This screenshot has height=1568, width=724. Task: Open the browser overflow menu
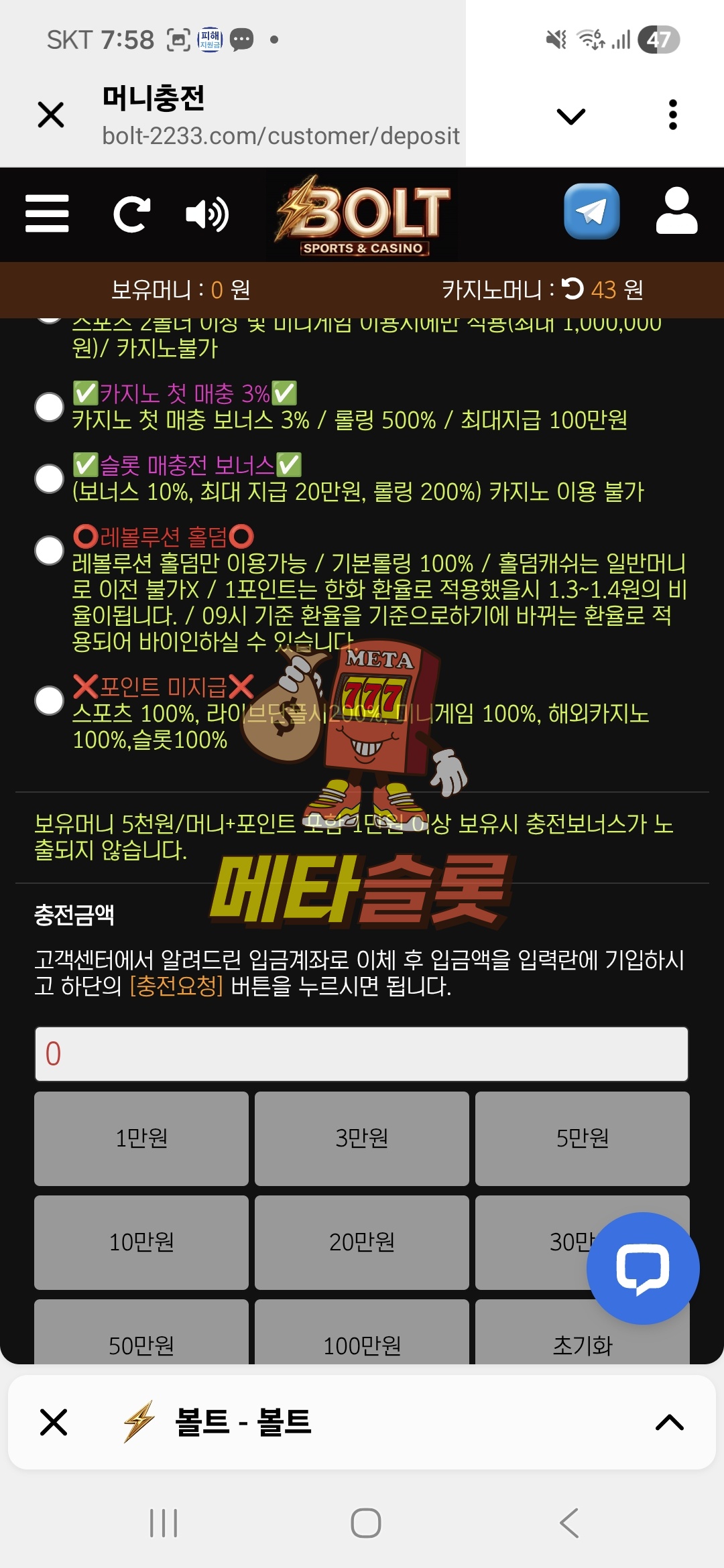click(672, 115)
